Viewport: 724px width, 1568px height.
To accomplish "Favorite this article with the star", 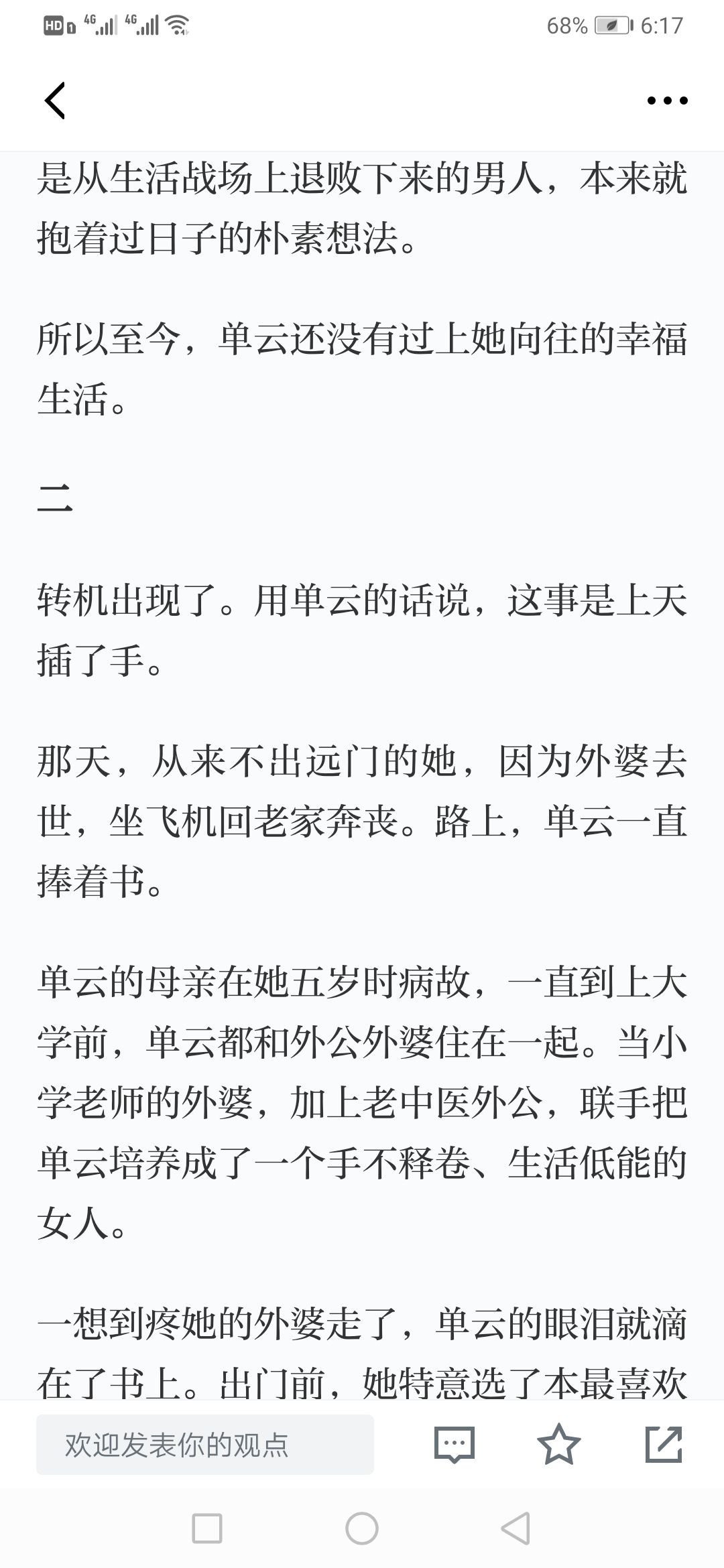I will (558, 1444).
